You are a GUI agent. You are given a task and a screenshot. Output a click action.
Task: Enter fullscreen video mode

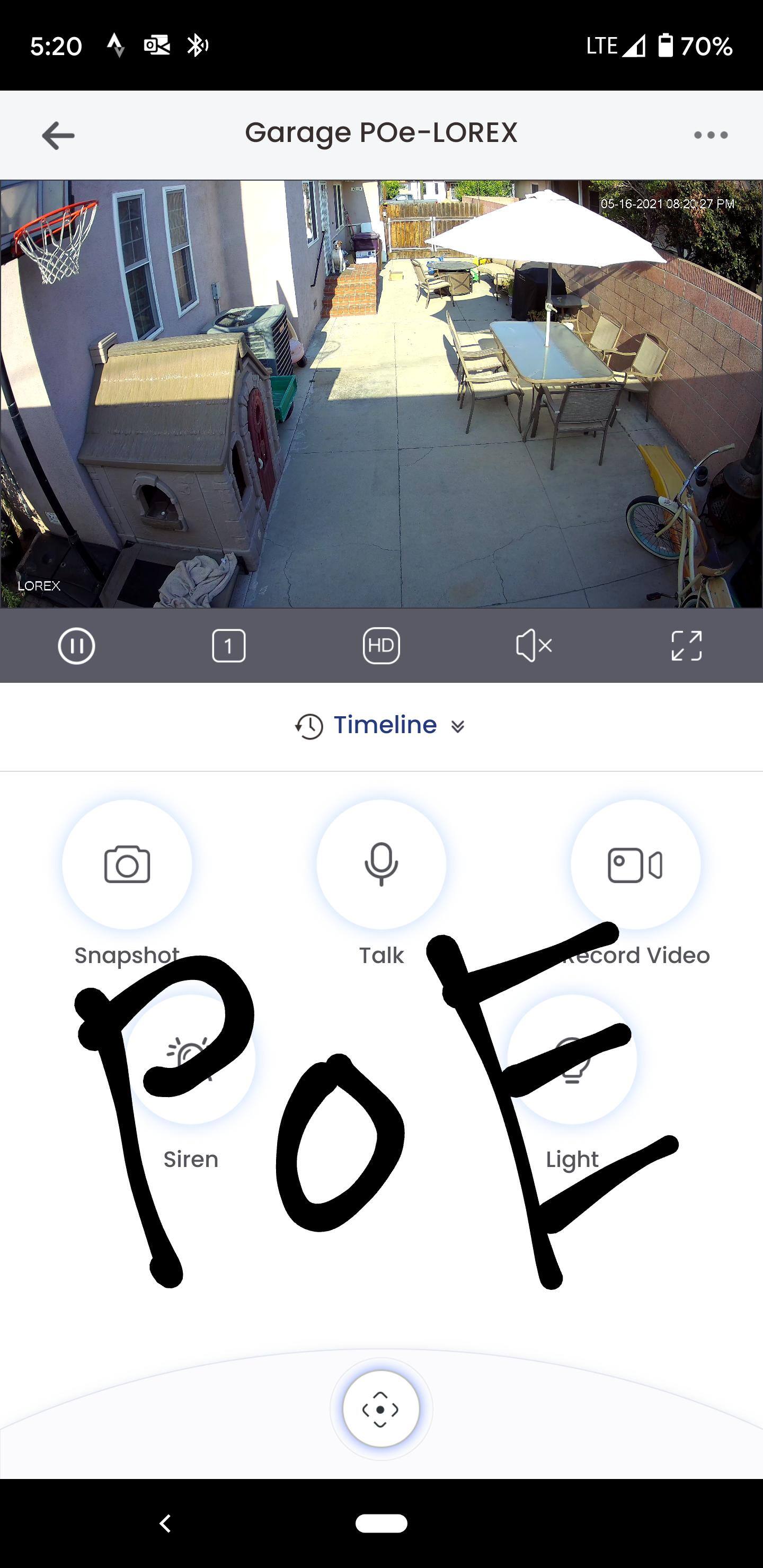coord(686,646)
